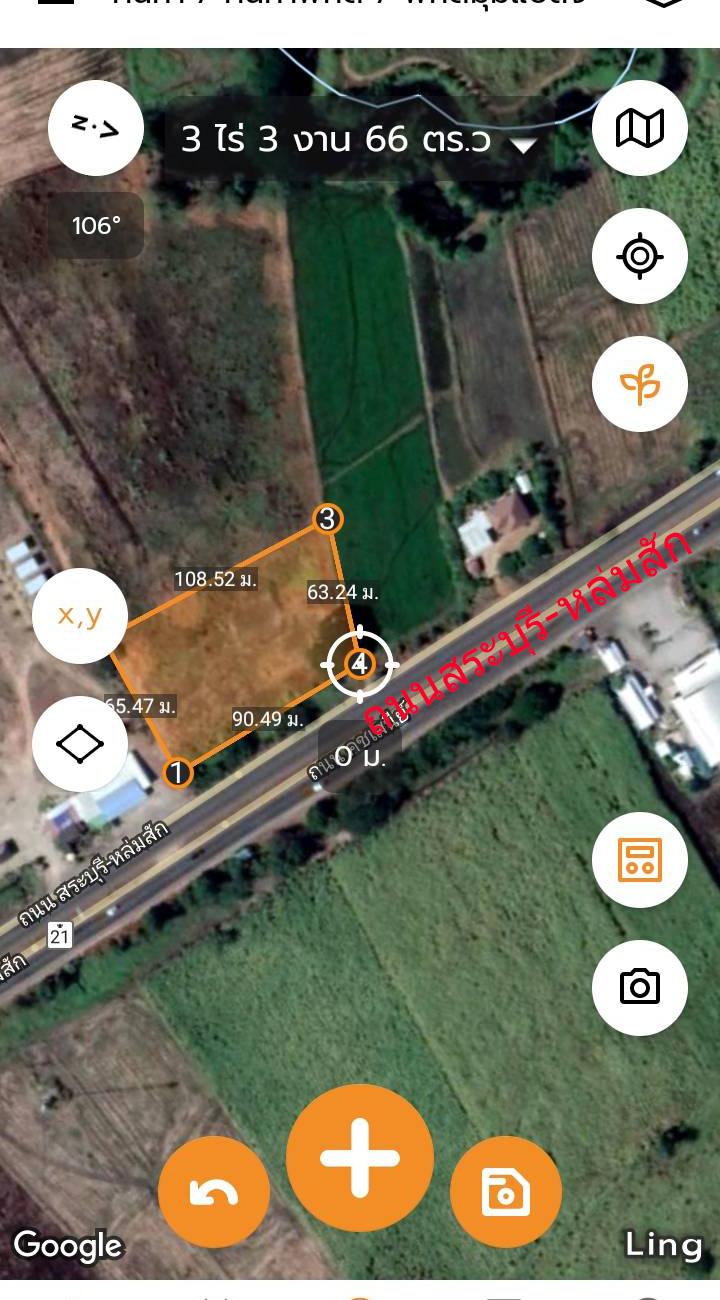Select vertex marker 3
Screen dimensions: 720x1300
point(328,519)
